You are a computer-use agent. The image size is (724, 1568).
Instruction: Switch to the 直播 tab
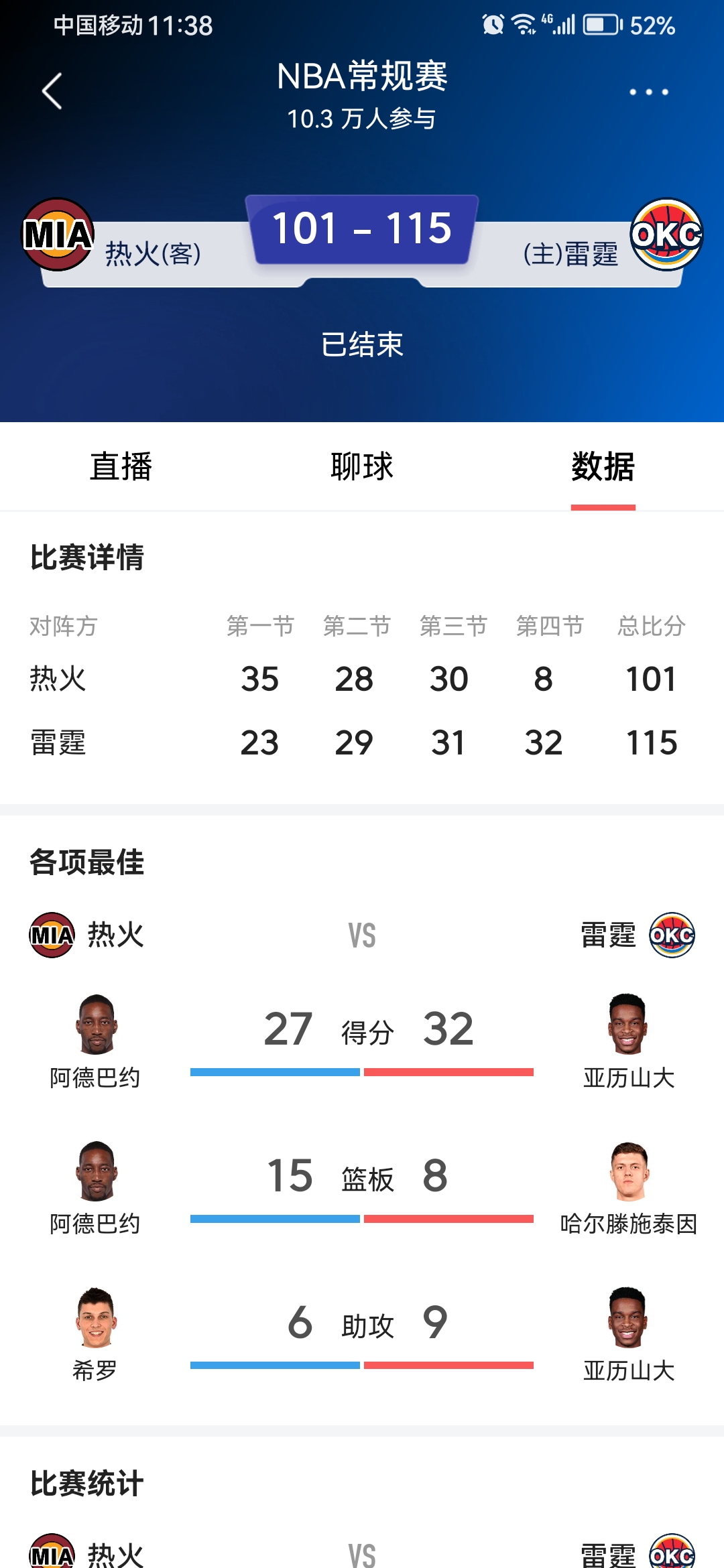coord(121,466)
